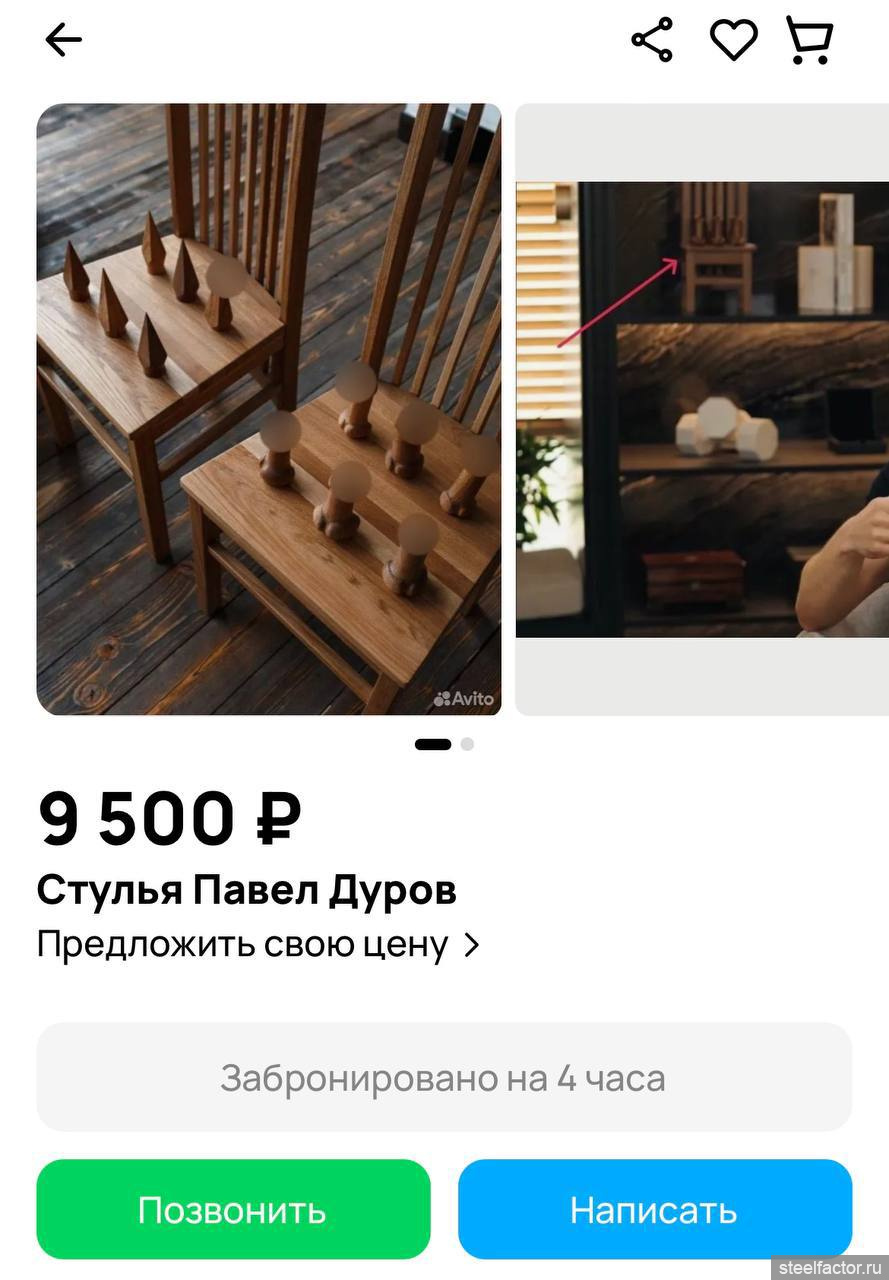This screenshot has height=1280, width=889.
Task: Share this listing
Action: [x=652, y=40]
